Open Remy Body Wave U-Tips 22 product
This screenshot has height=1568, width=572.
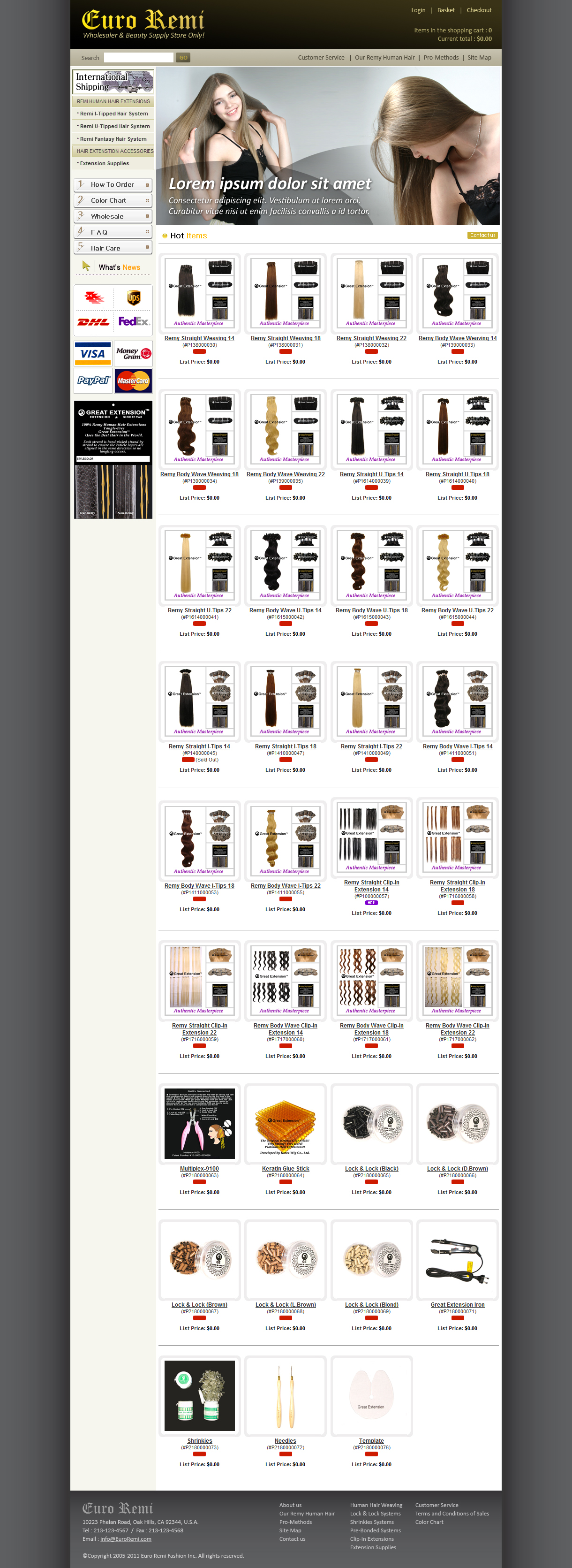457,610
